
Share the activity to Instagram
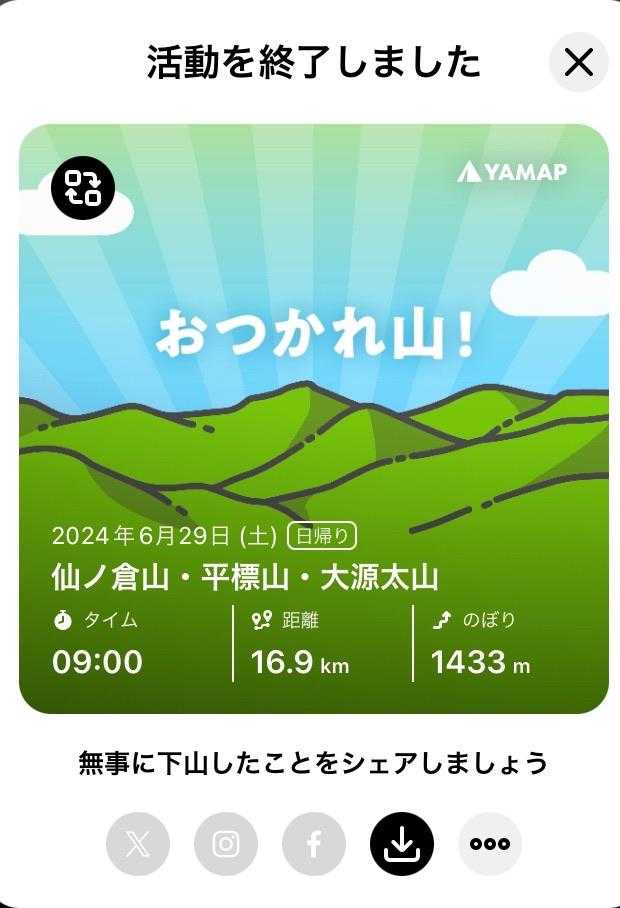(226, 844)
